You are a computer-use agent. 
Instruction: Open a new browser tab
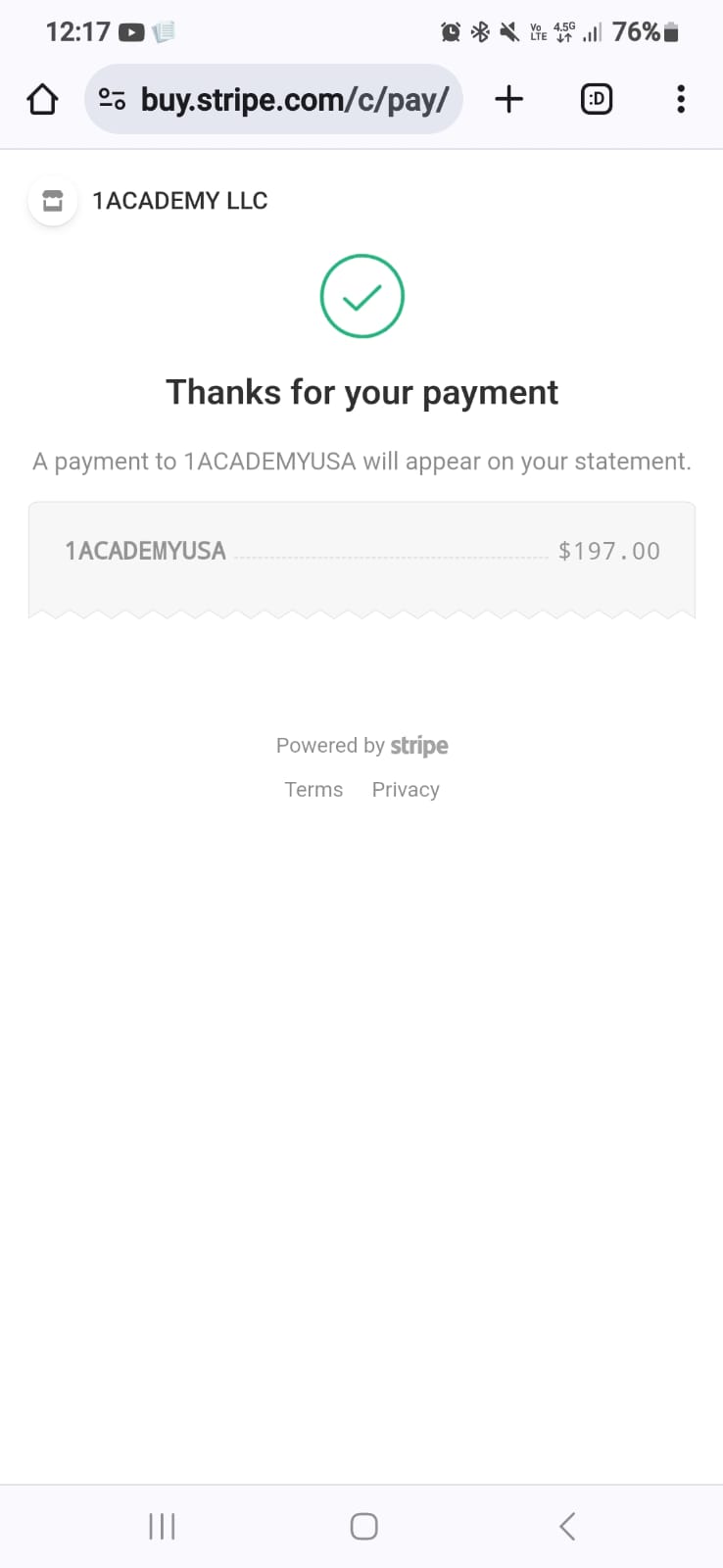click(508, 99)
